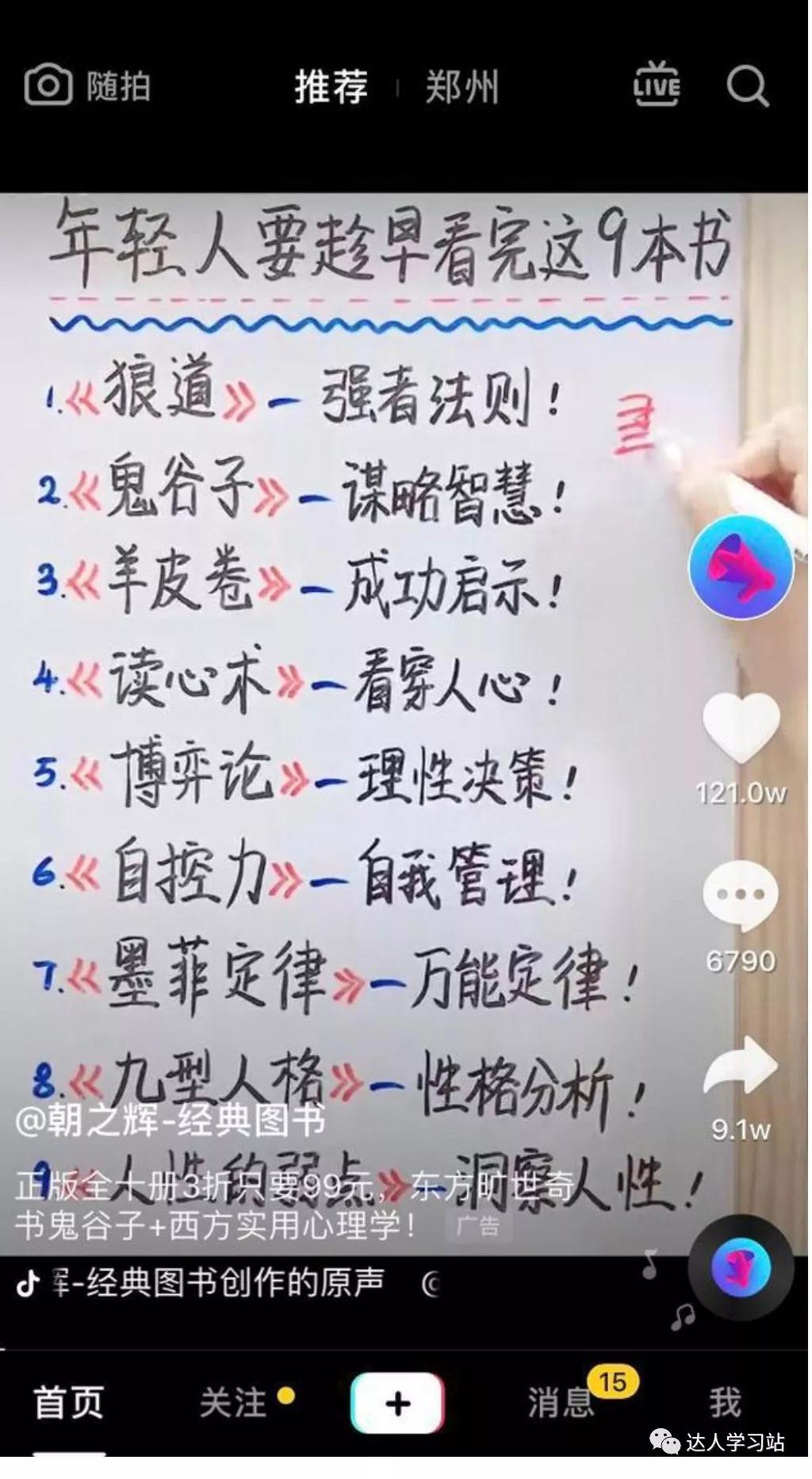Open the search icon
Viewport: 812px width, 1479px height.
747,86
